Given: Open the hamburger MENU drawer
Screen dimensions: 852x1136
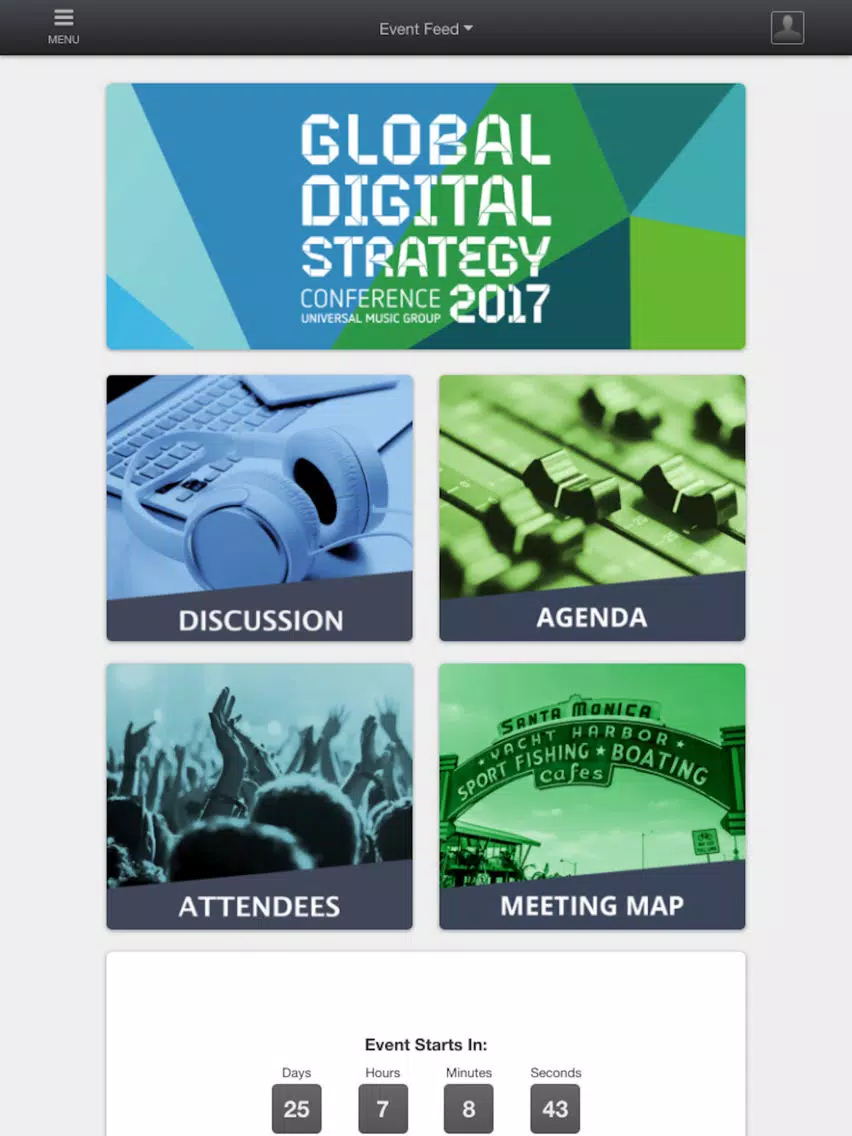Looking at the screenshot, I should (63, 27).
